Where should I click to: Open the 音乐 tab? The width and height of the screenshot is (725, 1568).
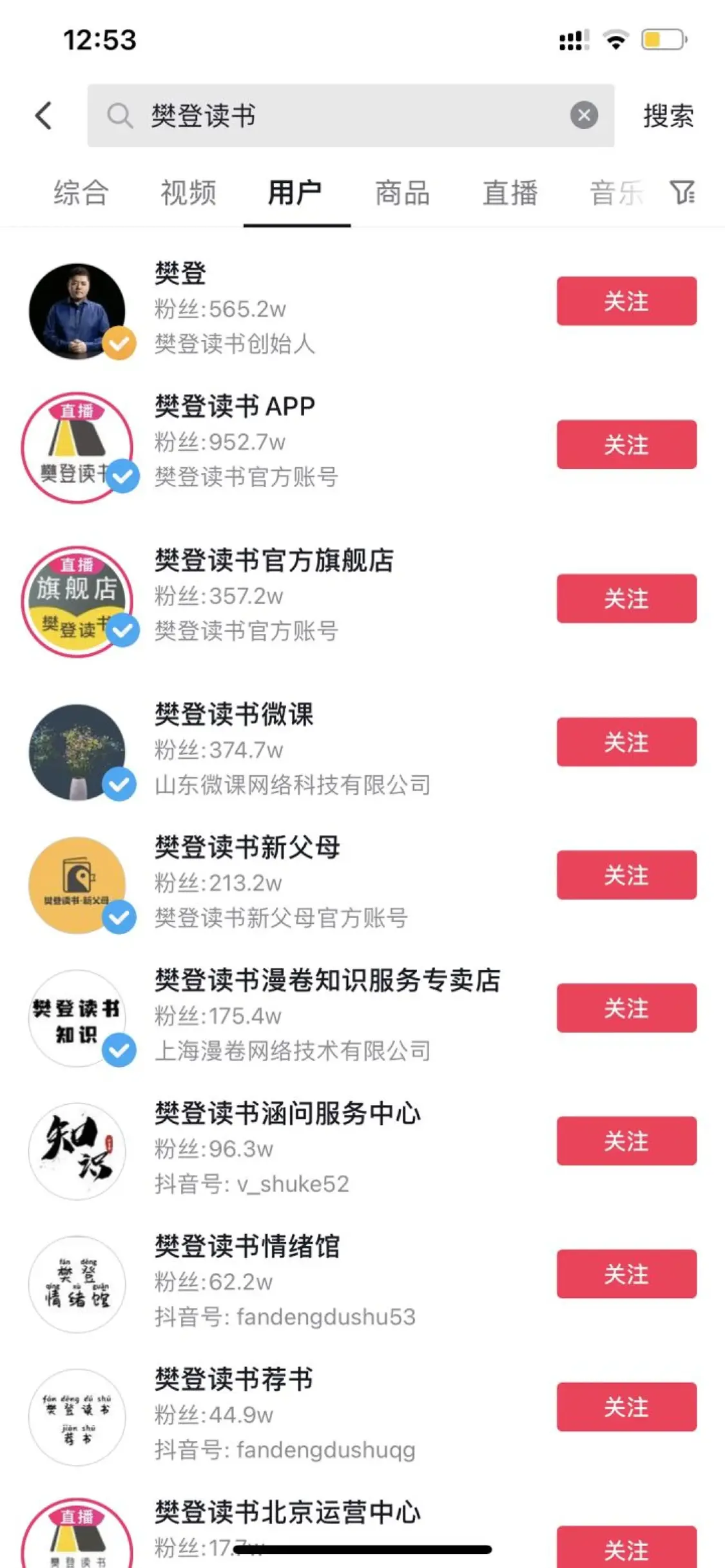point(616,193)
